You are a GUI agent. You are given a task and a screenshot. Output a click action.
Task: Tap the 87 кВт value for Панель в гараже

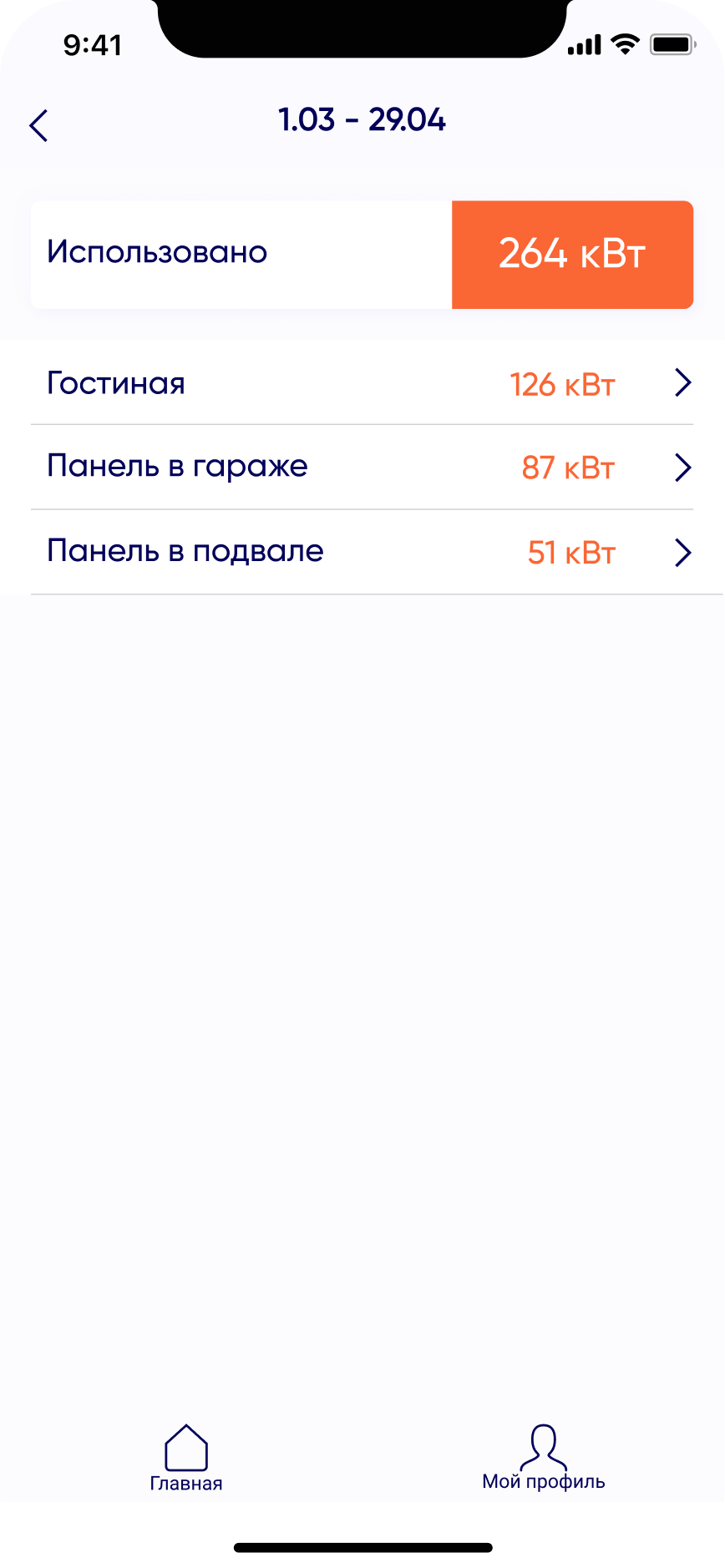(x=569, y=468)
